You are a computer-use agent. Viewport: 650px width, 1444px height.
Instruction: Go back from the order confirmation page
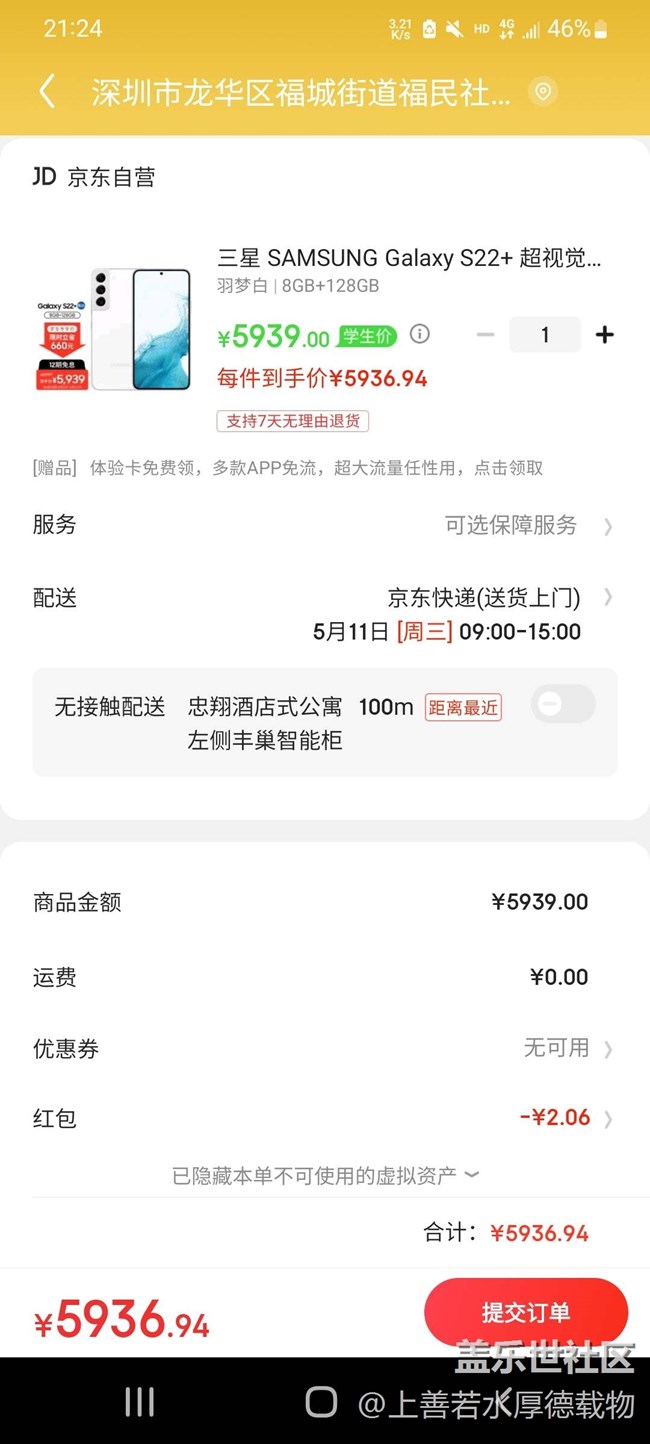tap(47, 92)
